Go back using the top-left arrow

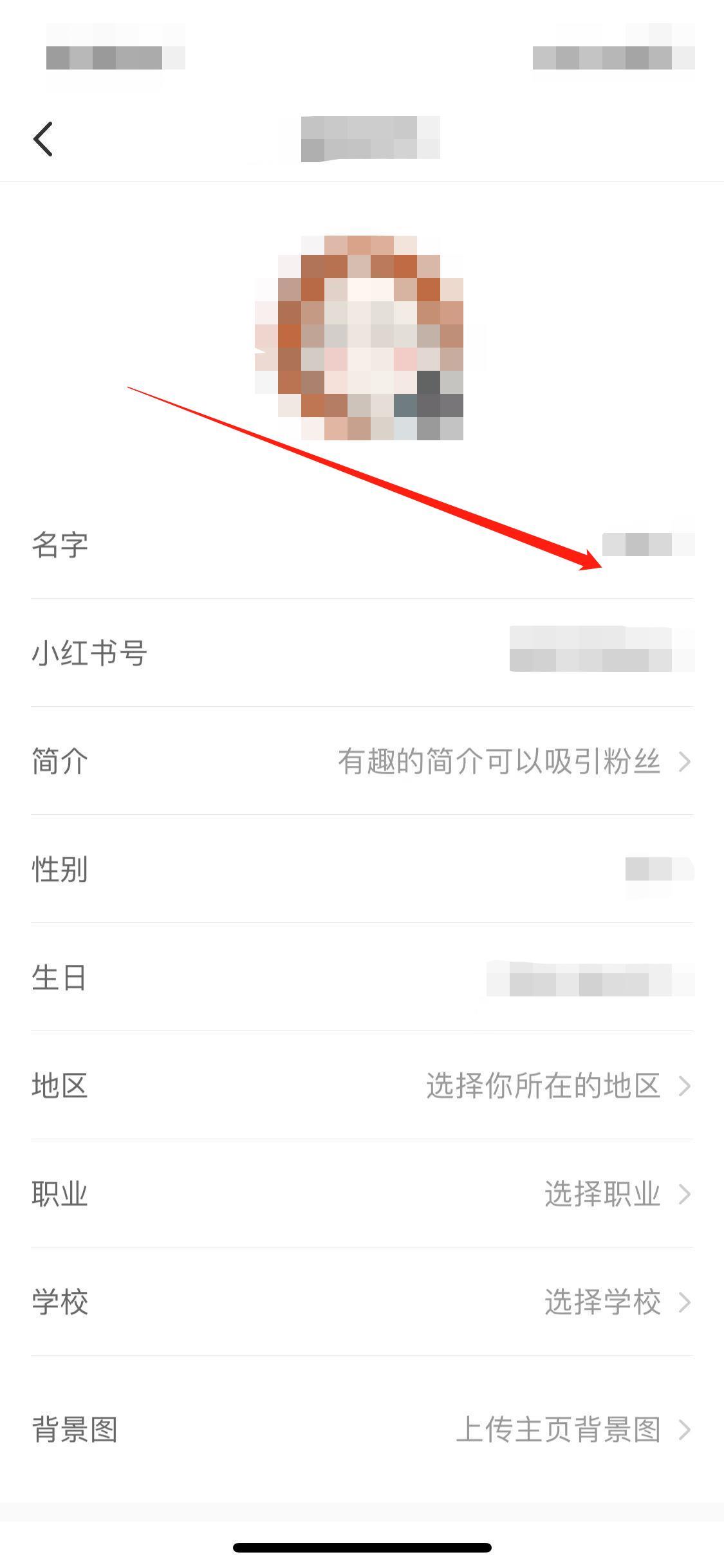(x=43, y=139)
